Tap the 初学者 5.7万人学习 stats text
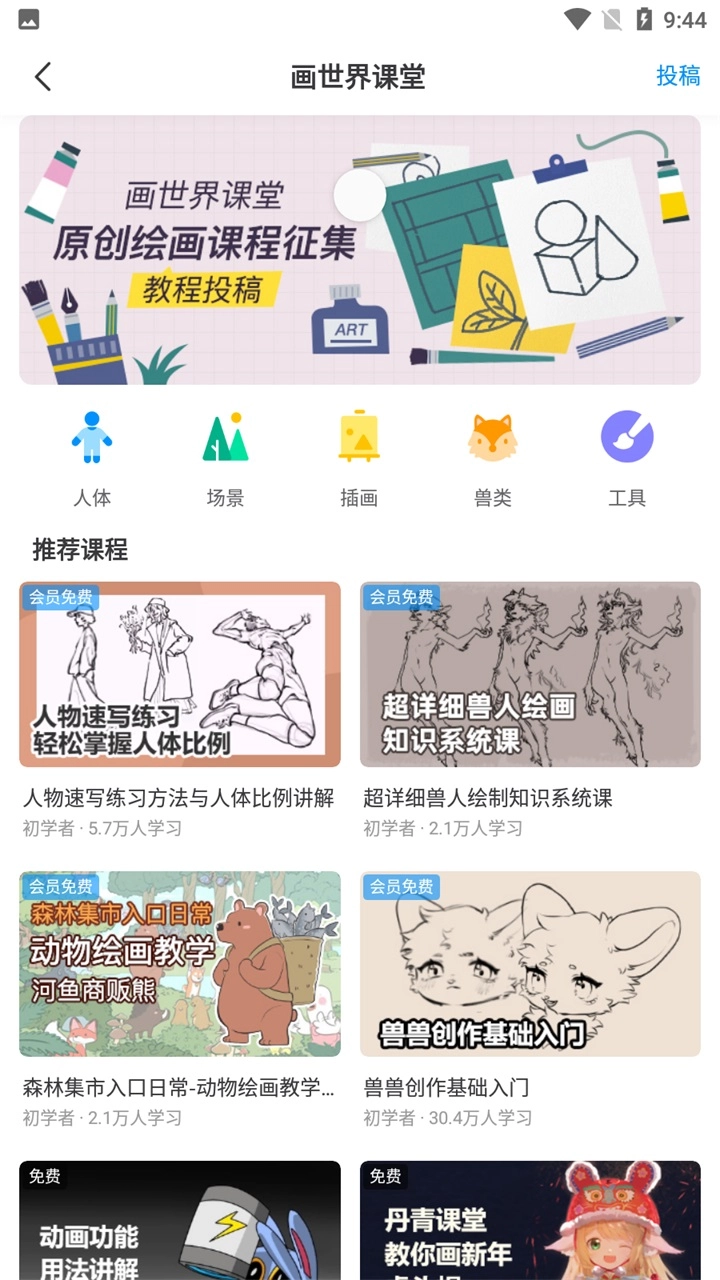This screenshot has height=1280, width=720. (x=103, y=828)
